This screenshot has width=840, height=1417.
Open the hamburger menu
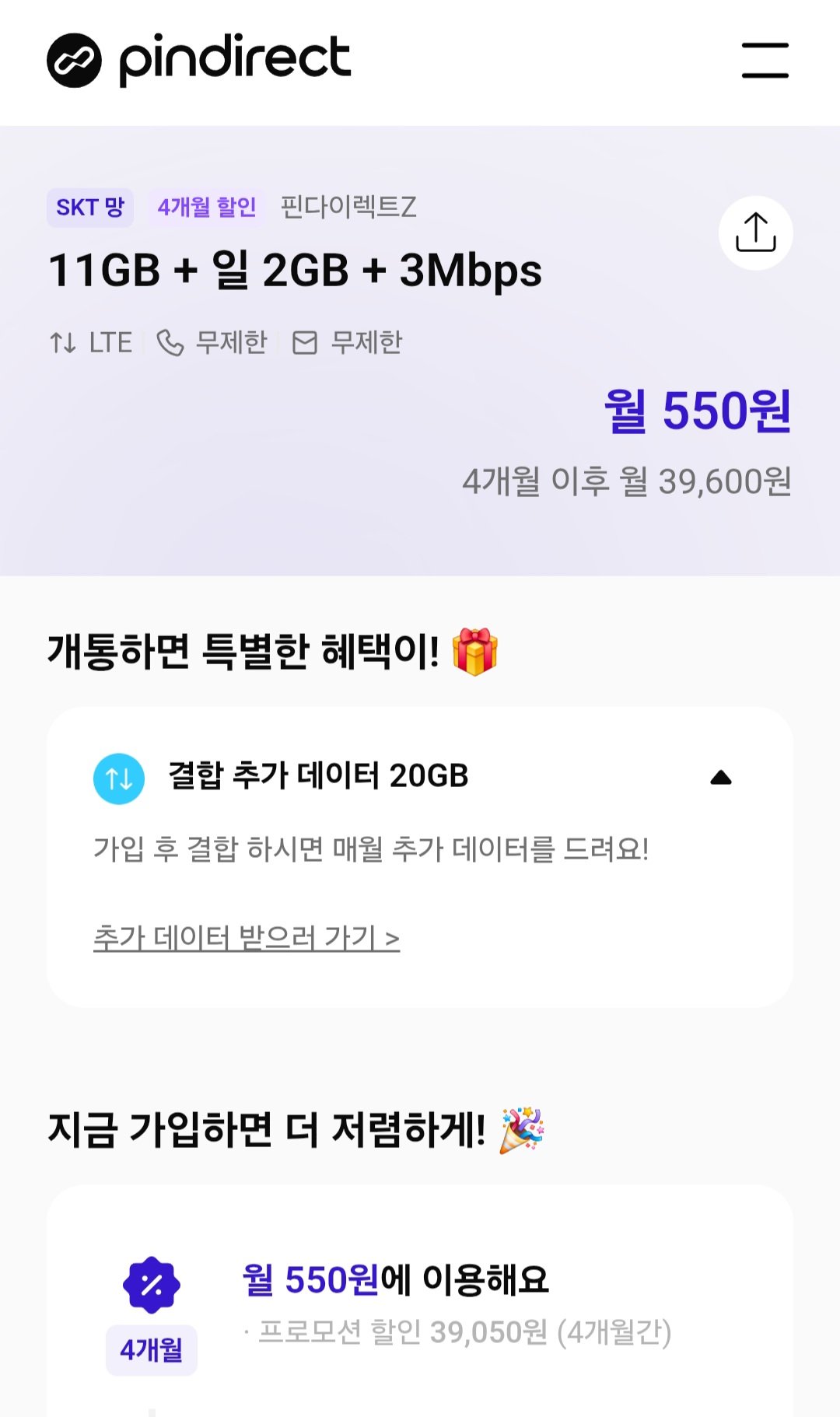[765, 61]
